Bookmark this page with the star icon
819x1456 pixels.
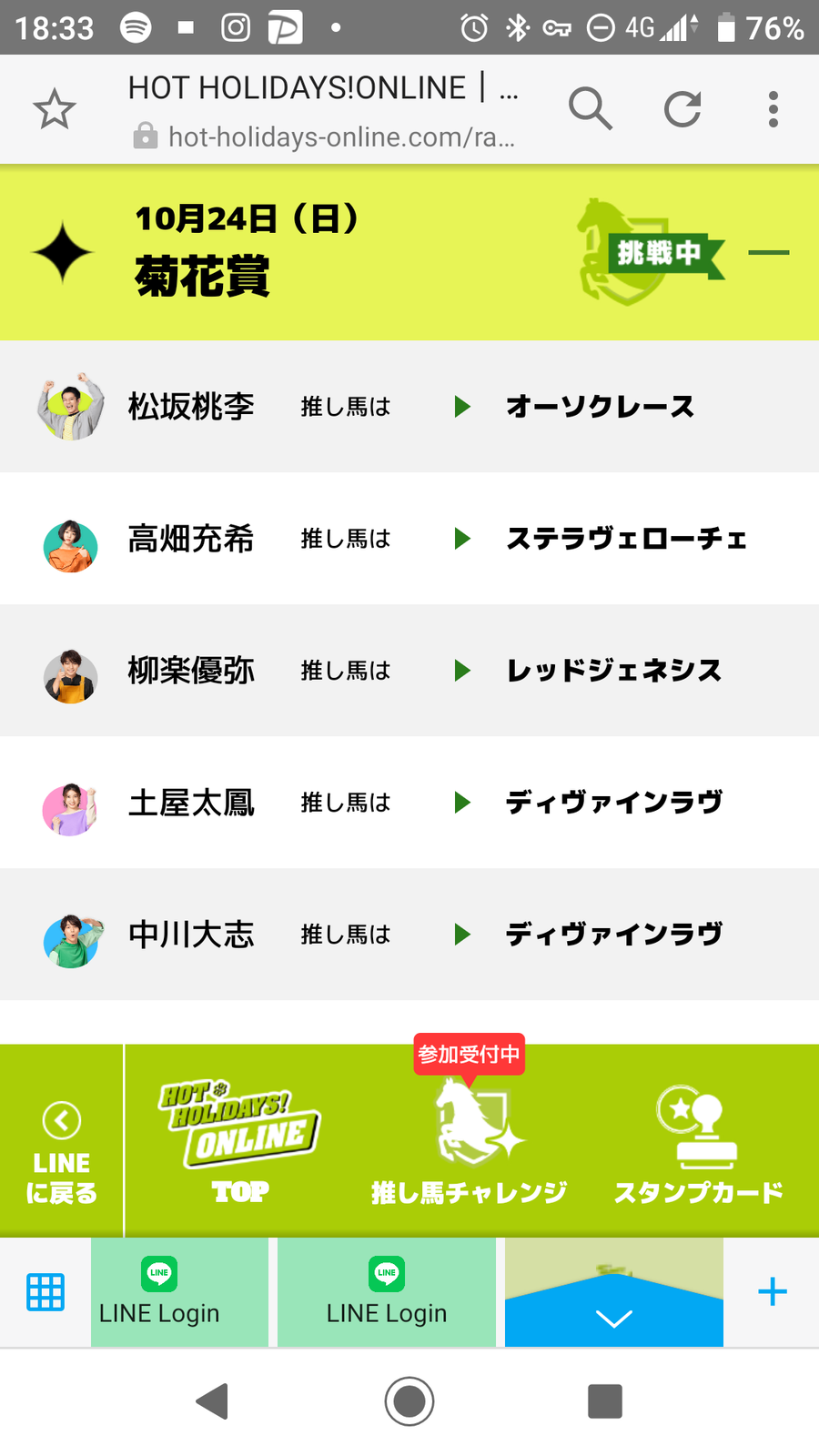[x=55, y=109]
